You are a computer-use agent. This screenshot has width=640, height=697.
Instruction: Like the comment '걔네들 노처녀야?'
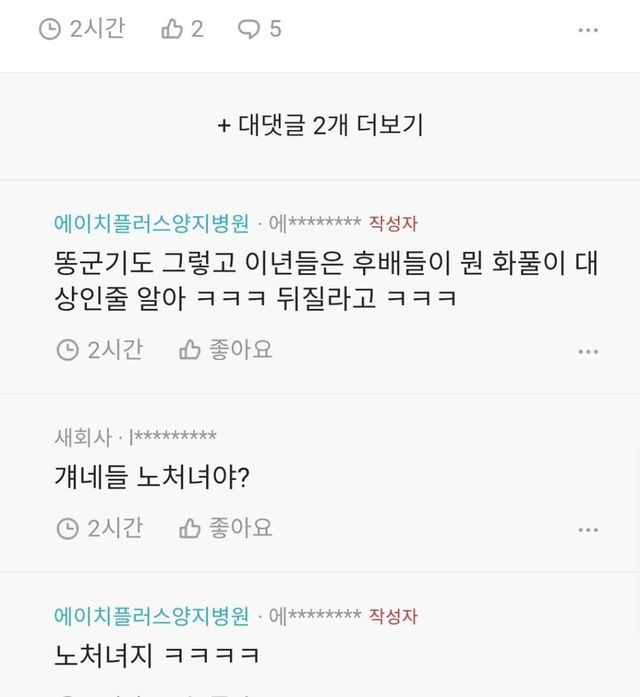[225, 528]
